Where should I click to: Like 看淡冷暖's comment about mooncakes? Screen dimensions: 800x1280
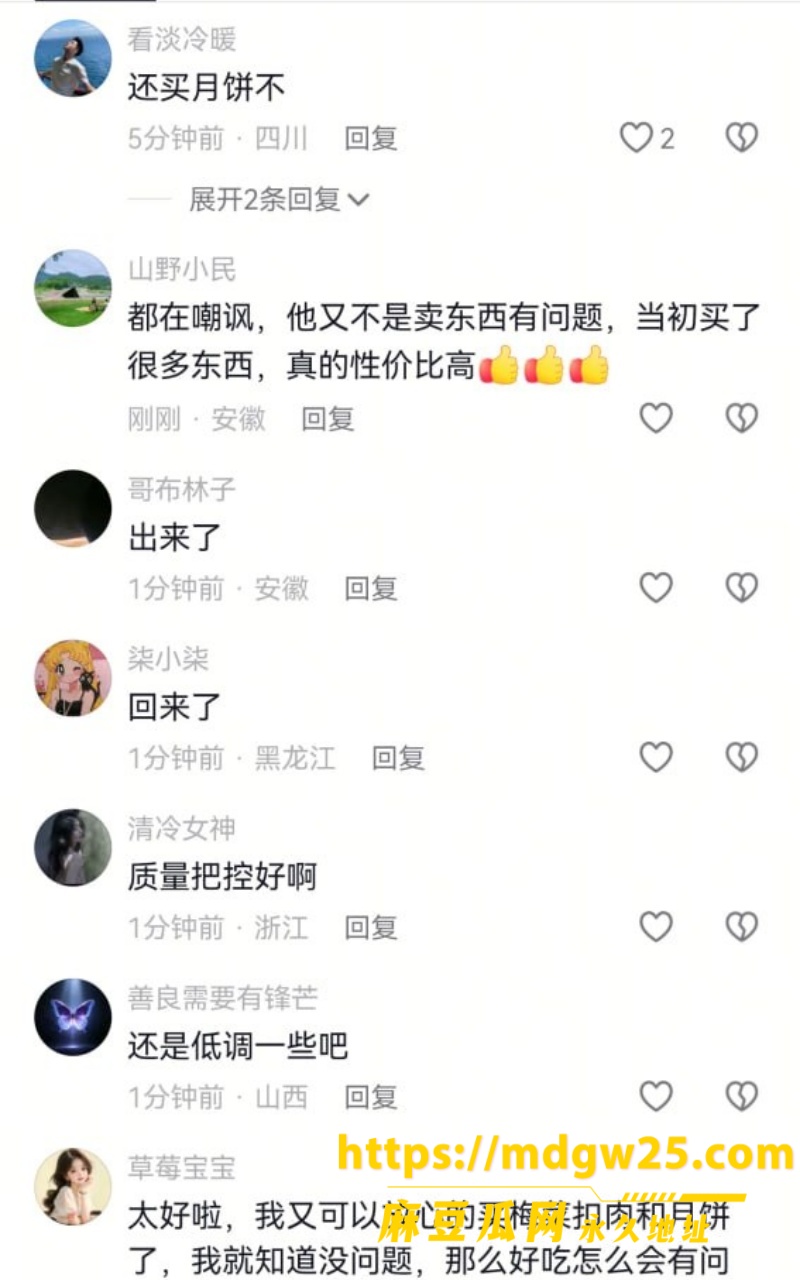pyautogui.click(x=636, y=138)
